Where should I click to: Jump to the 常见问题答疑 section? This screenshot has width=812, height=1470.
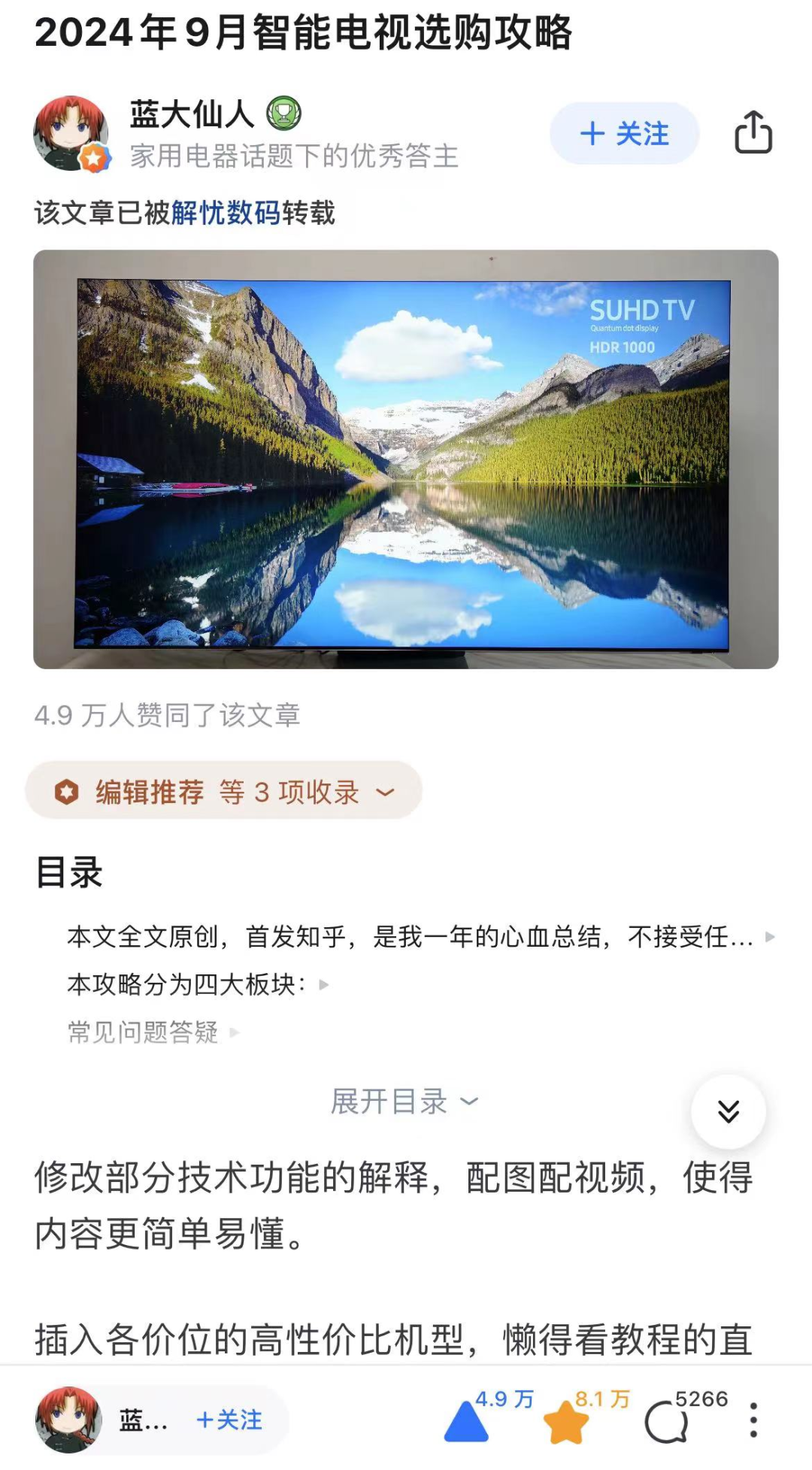144,1032
